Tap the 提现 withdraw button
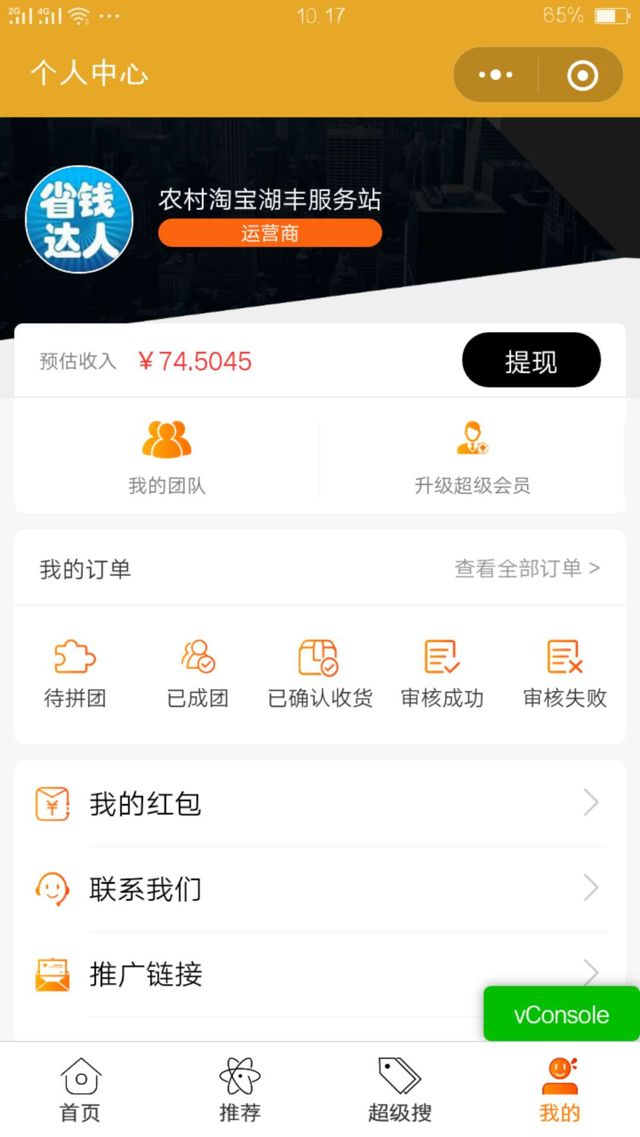This screenshot has width=640, height=1137. click(531, 360)
